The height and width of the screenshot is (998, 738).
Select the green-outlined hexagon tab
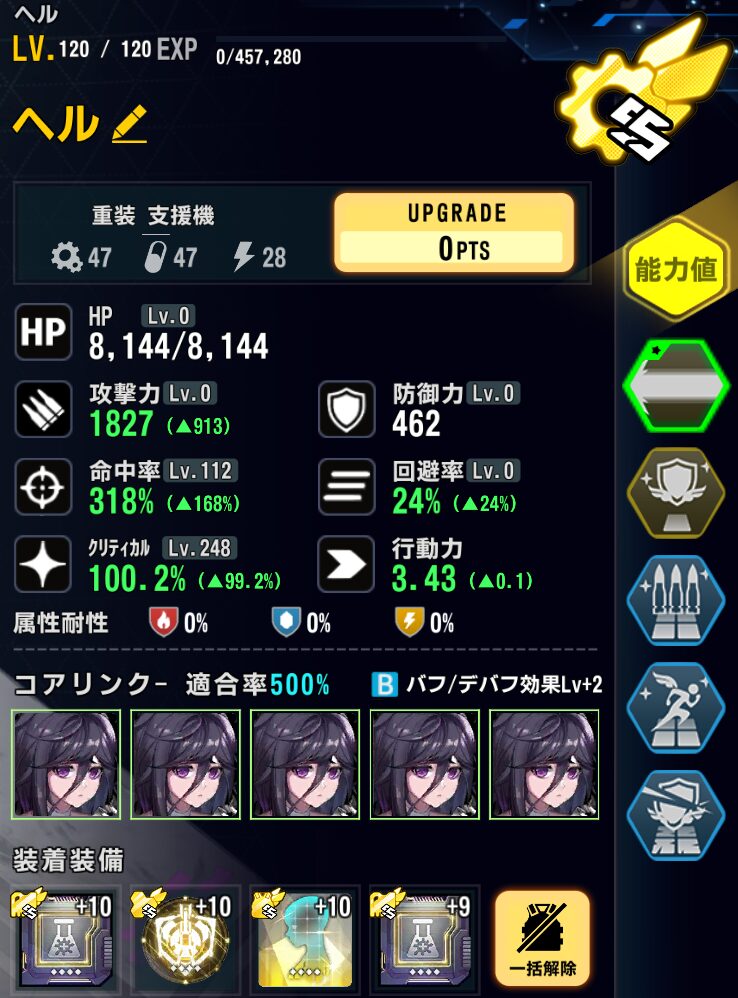[676, 383]
